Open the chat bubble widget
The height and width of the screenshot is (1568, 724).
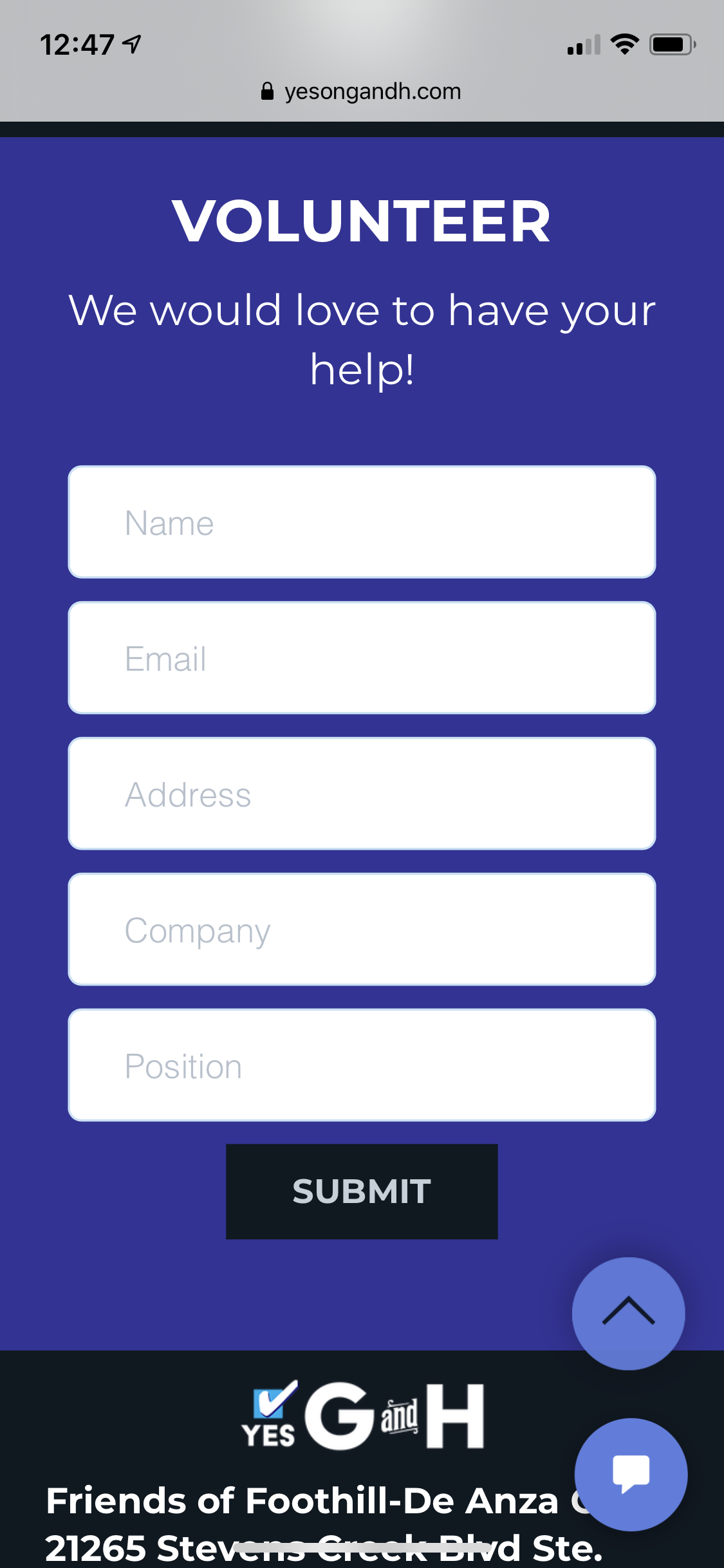(x=631, y=1474)
